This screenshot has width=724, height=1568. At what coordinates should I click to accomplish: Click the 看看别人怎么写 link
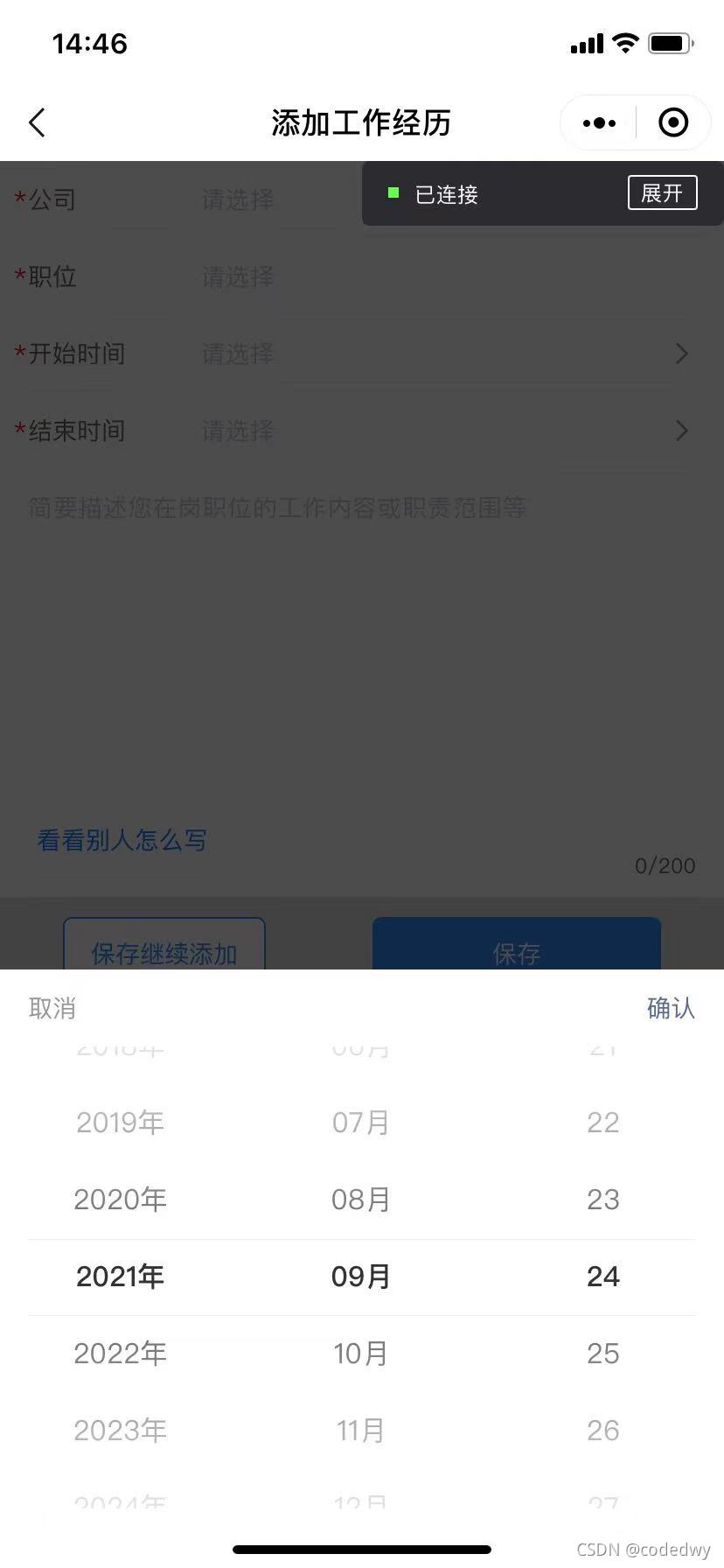tap(122, 839)
